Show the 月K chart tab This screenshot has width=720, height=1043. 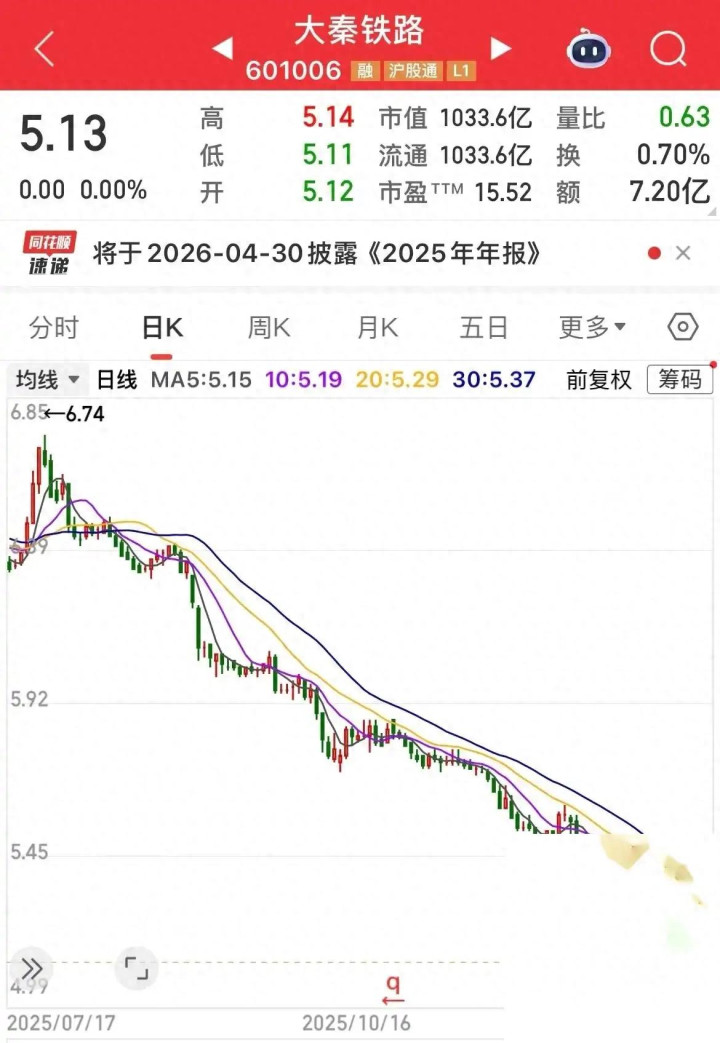pyautogui.click(x=377, y=328)
